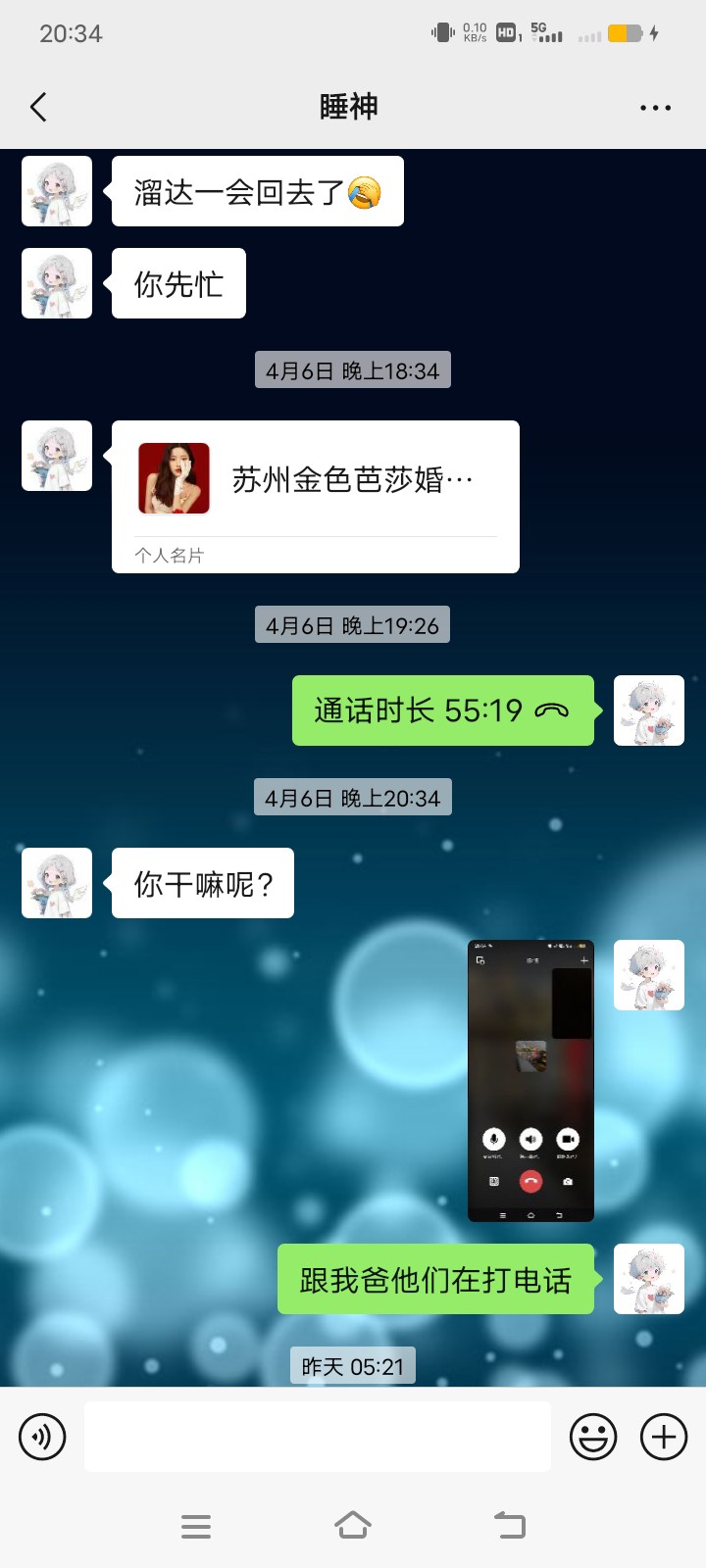
Task: Open the recent apps overview
Action: coord(196,1526)
